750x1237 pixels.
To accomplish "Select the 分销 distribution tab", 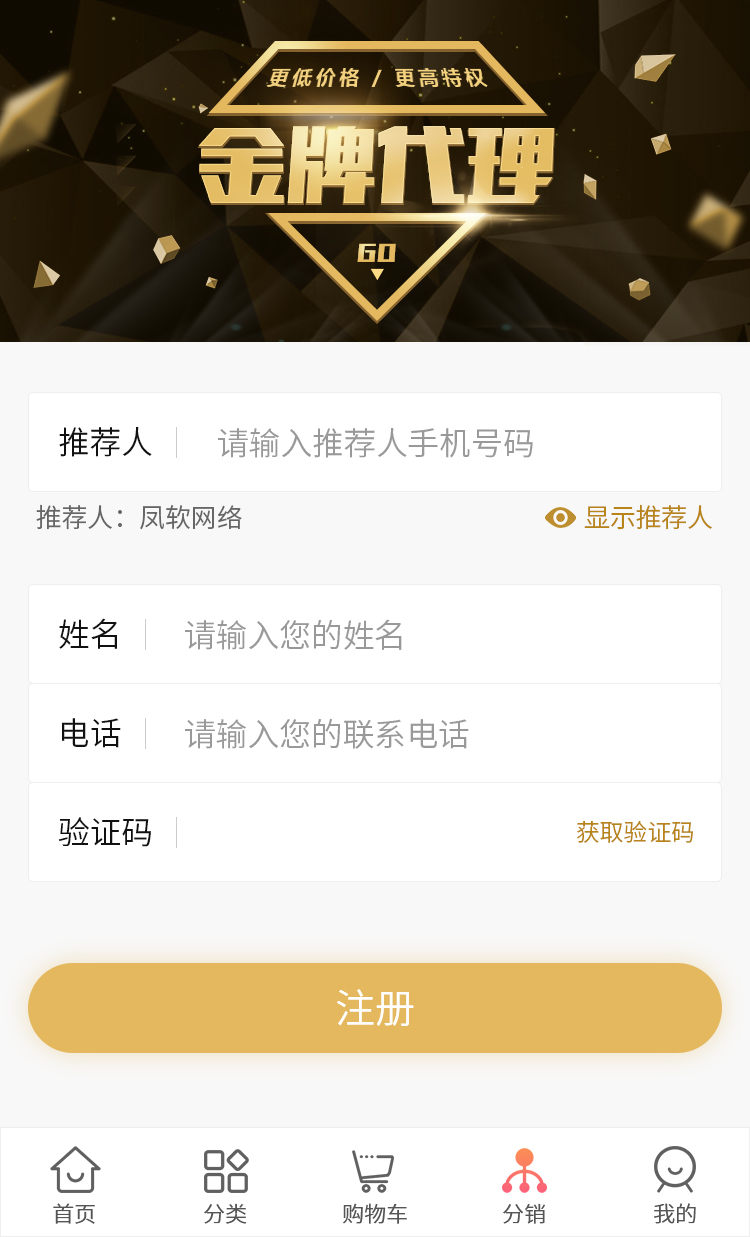I will pos(524,1185).
